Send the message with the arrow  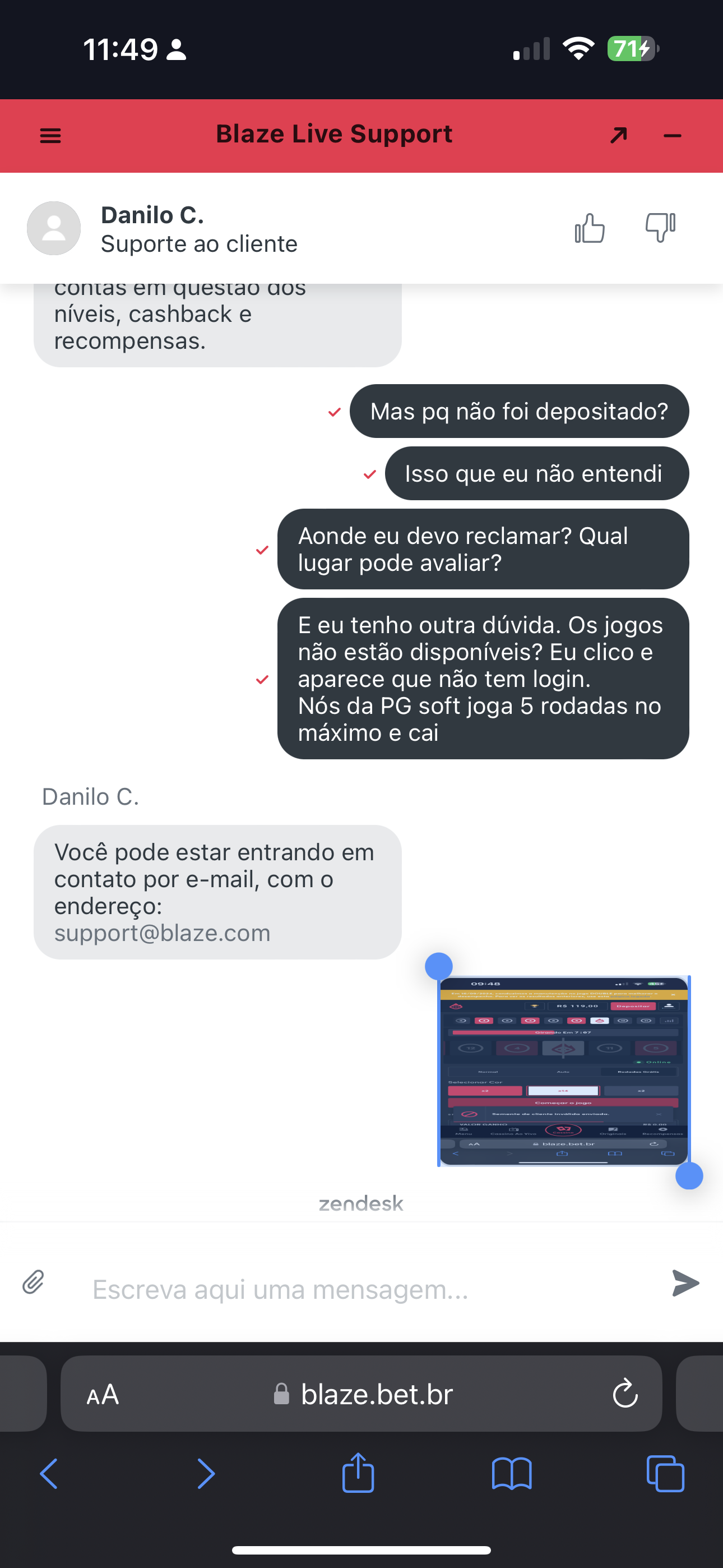click(685, 1283)
